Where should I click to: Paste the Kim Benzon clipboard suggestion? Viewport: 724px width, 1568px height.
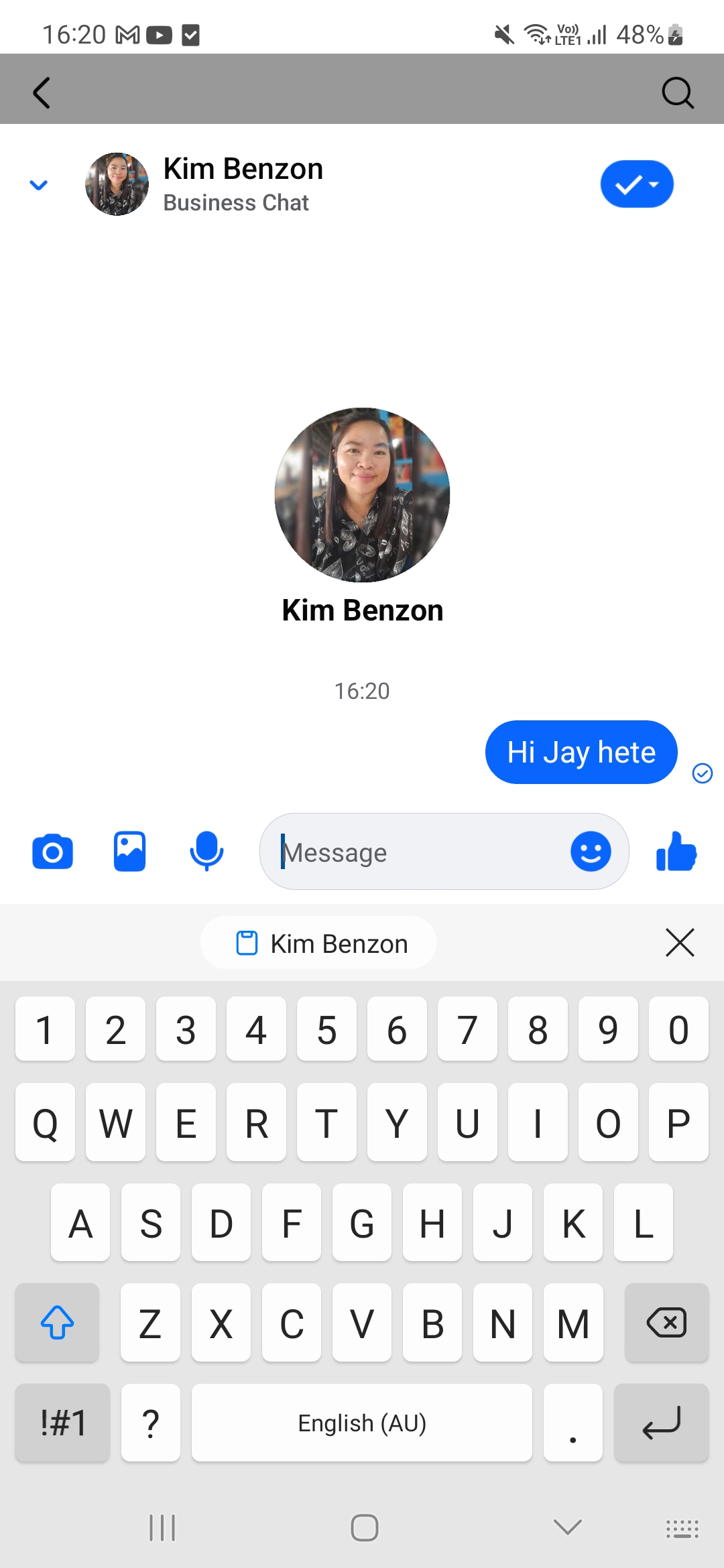318,943
